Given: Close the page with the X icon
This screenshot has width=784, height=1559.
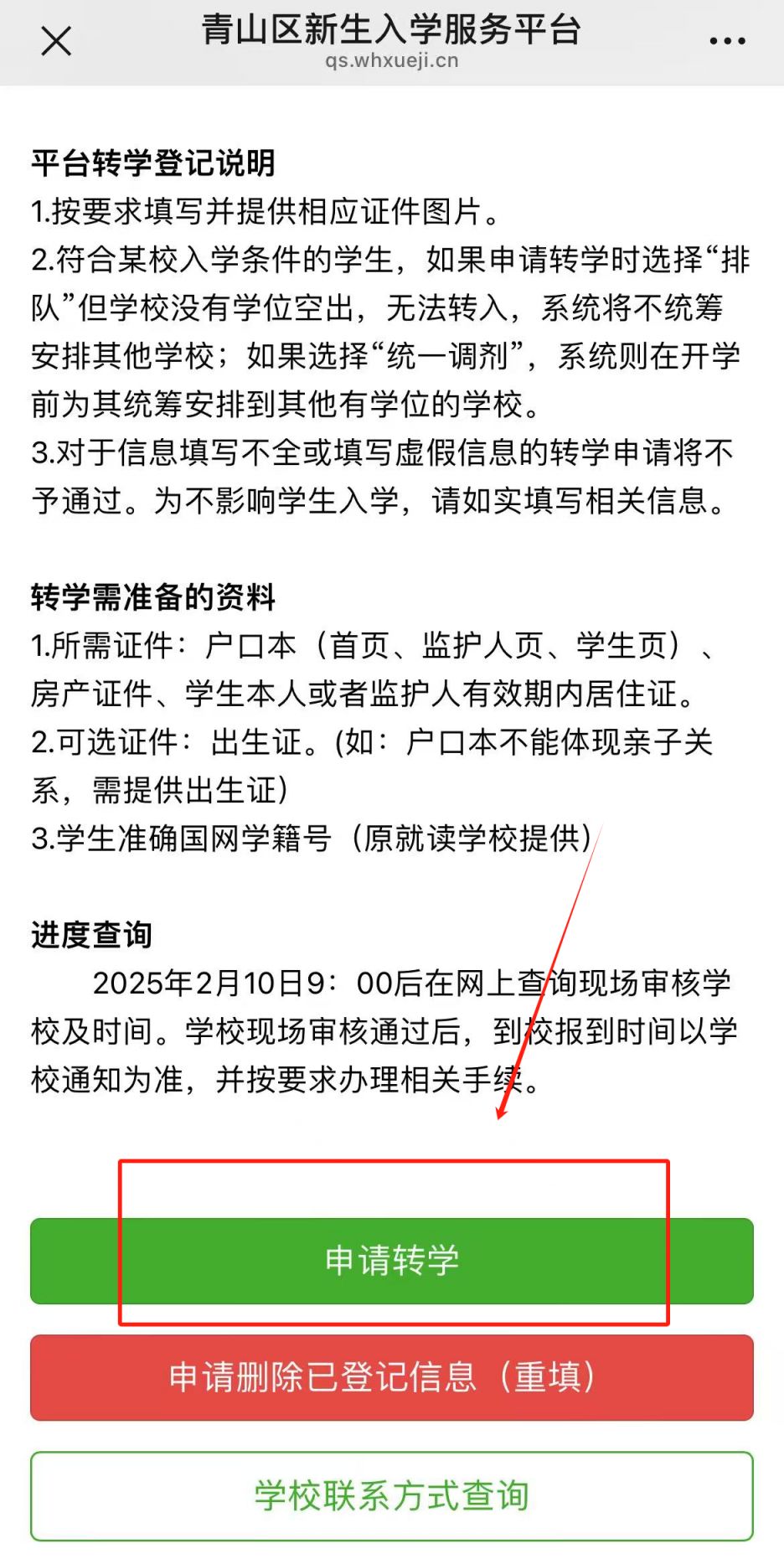Looking at the screenshot, I should tap(56, 41).
